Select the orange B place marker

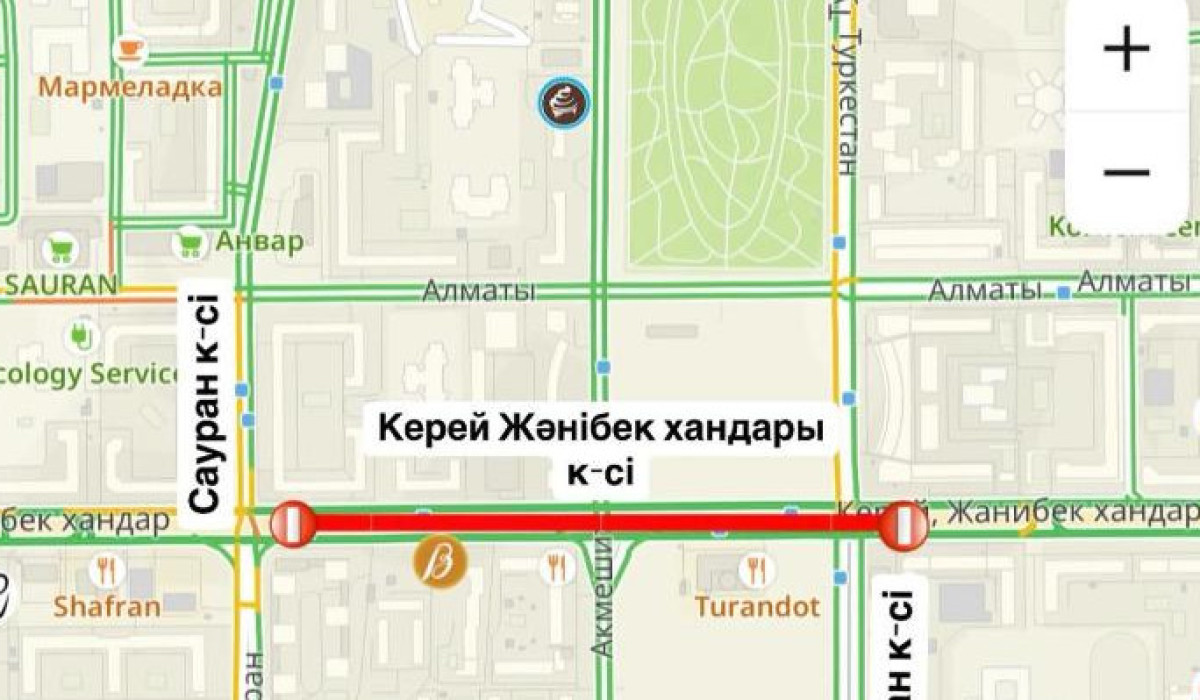point(441,561)
